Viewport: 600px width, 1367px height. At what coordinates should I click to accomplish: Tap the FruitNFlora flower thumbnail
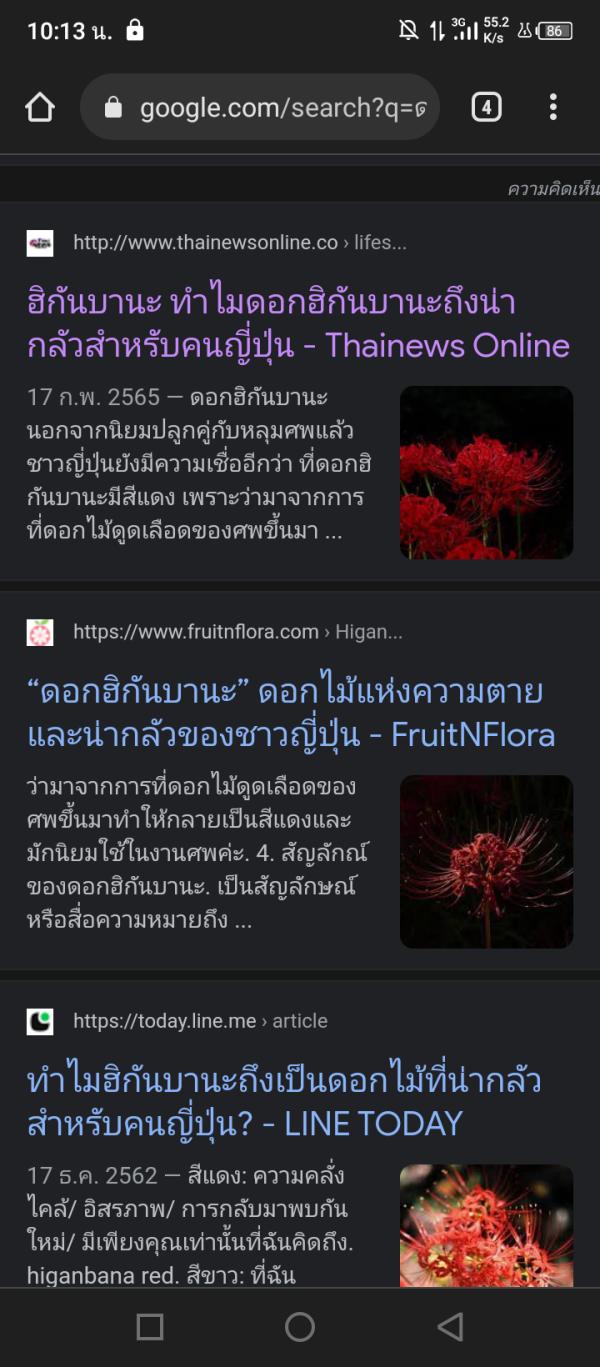tap(486, 861)
